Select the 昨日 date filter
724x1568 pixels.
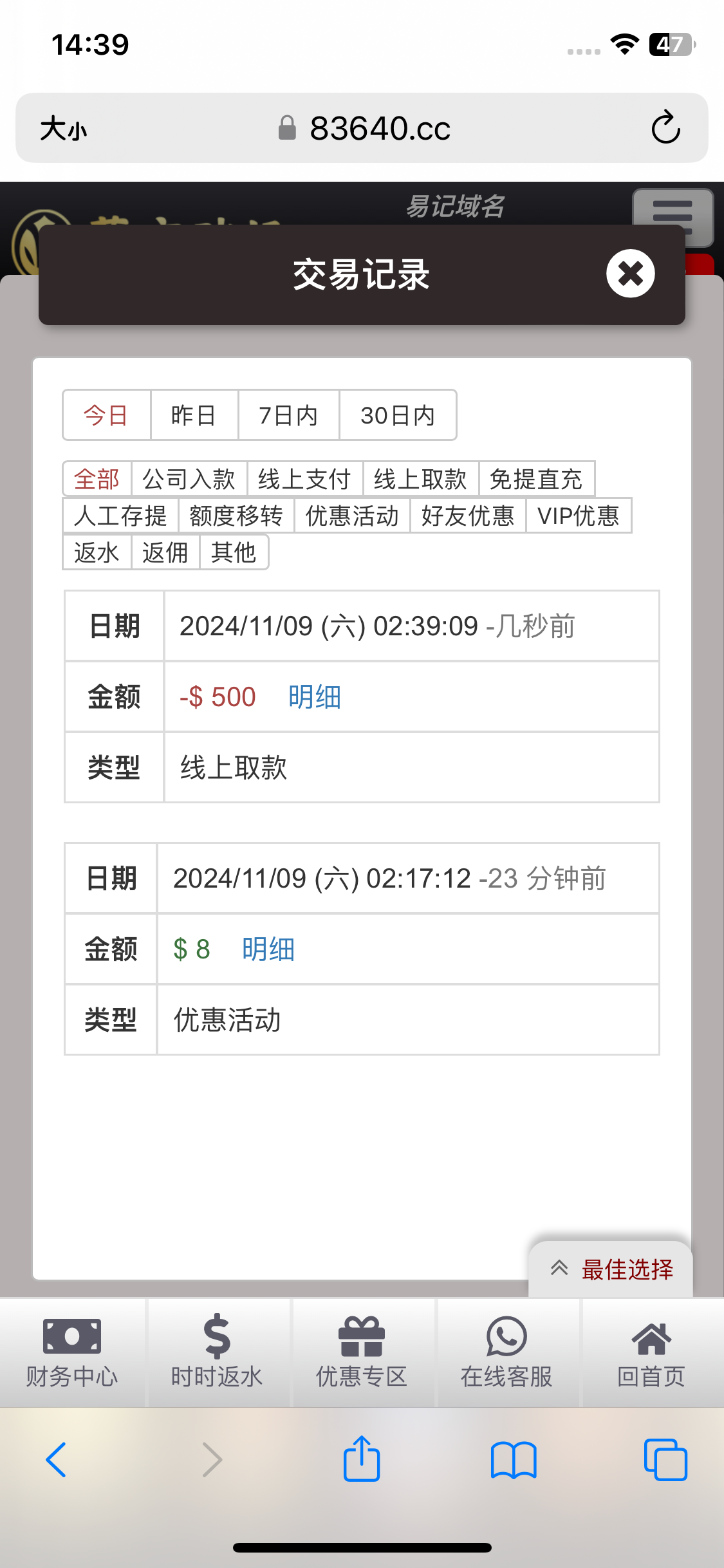click(194, 415)
